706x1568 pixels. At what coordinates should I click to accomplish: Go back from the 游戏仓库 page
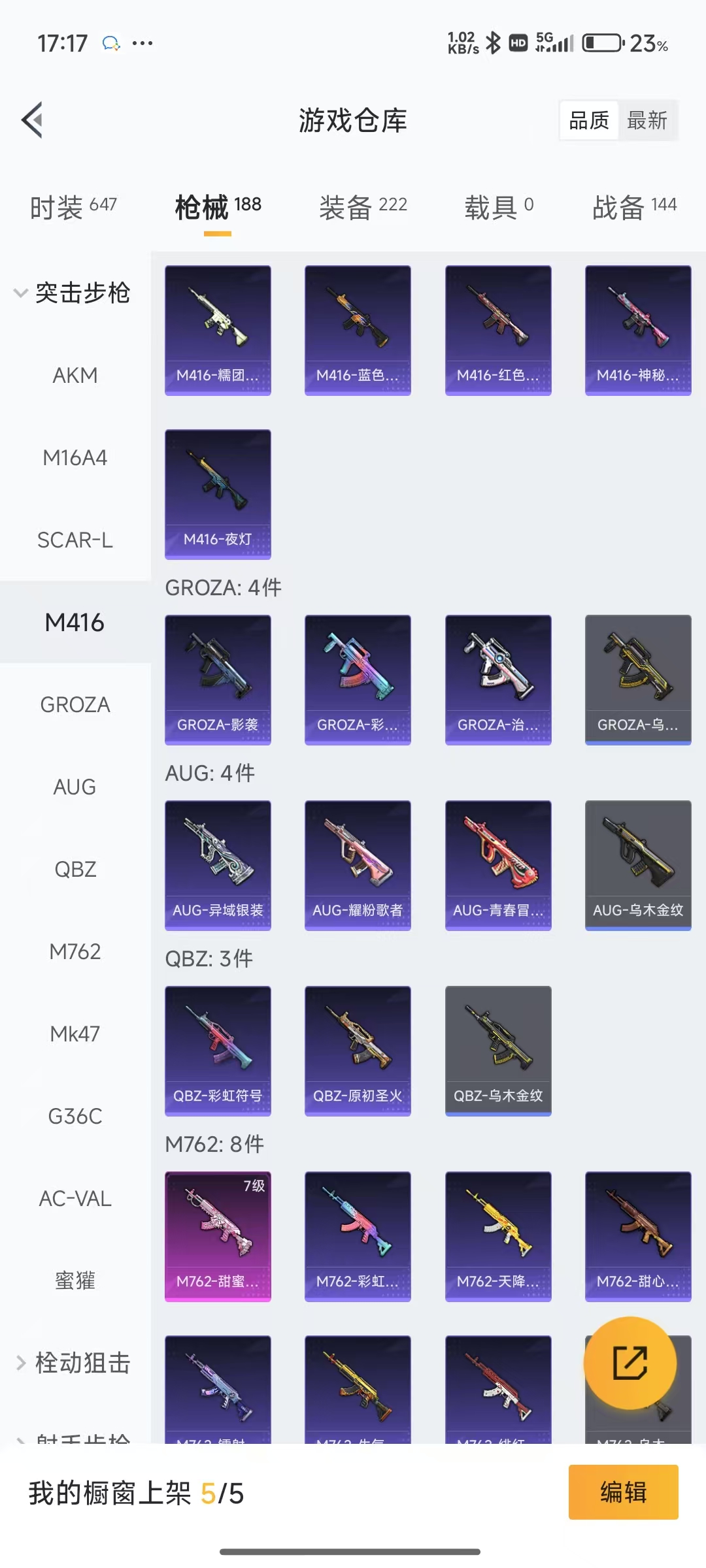coord(33,120)
